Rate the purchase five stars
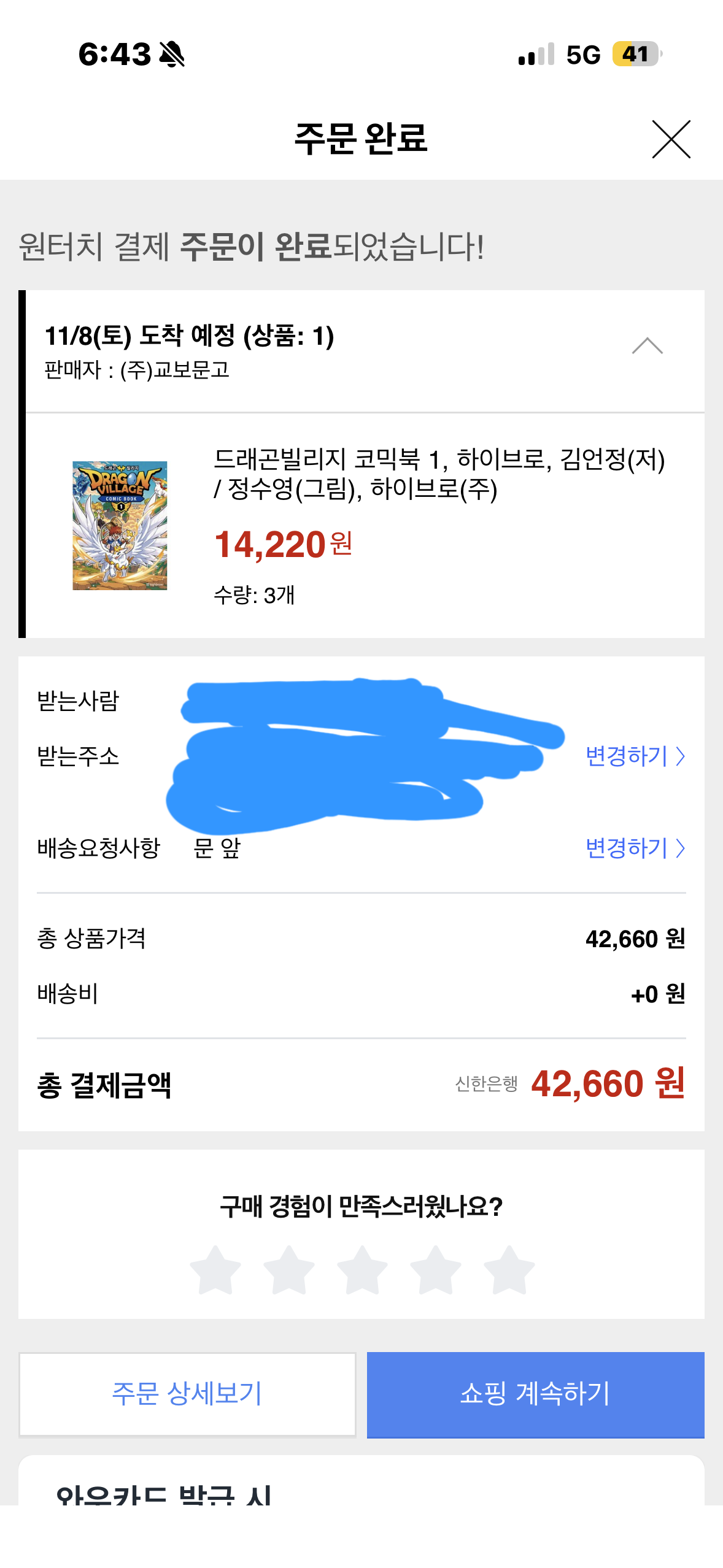The image size is (723, 1568). (x=509, y=1270)
